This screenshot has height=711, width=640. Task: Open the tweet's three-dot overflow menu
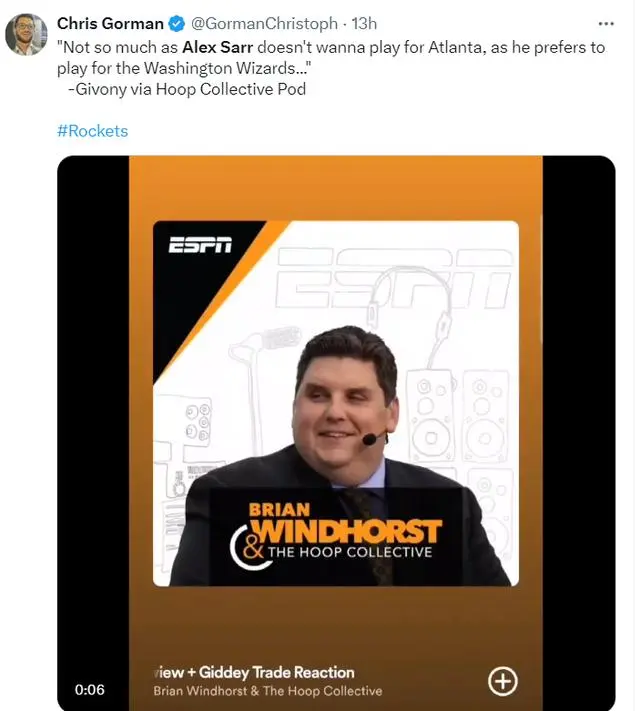pos(606,22)
